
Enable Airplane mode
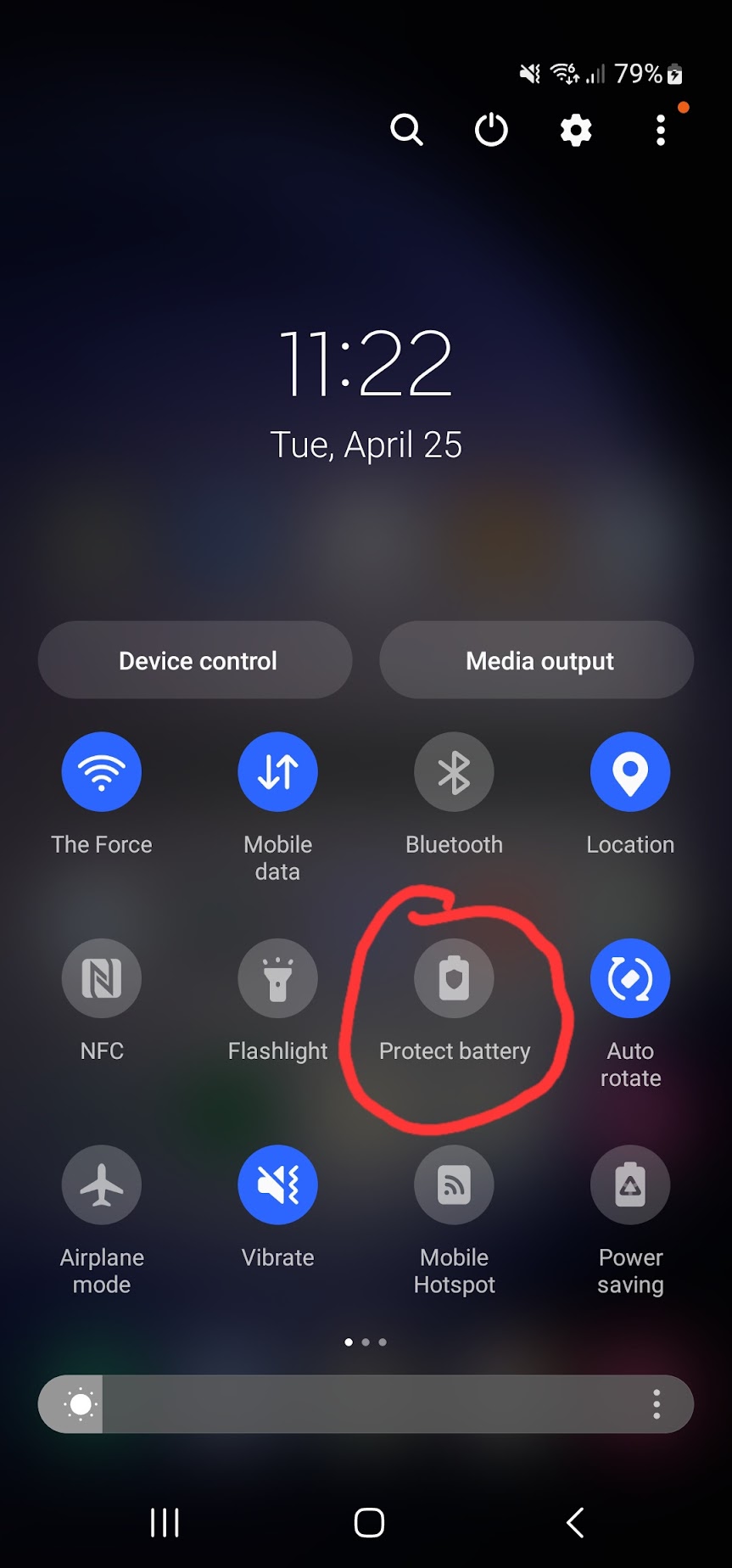pyautogui.click(x=102, y=1185)
